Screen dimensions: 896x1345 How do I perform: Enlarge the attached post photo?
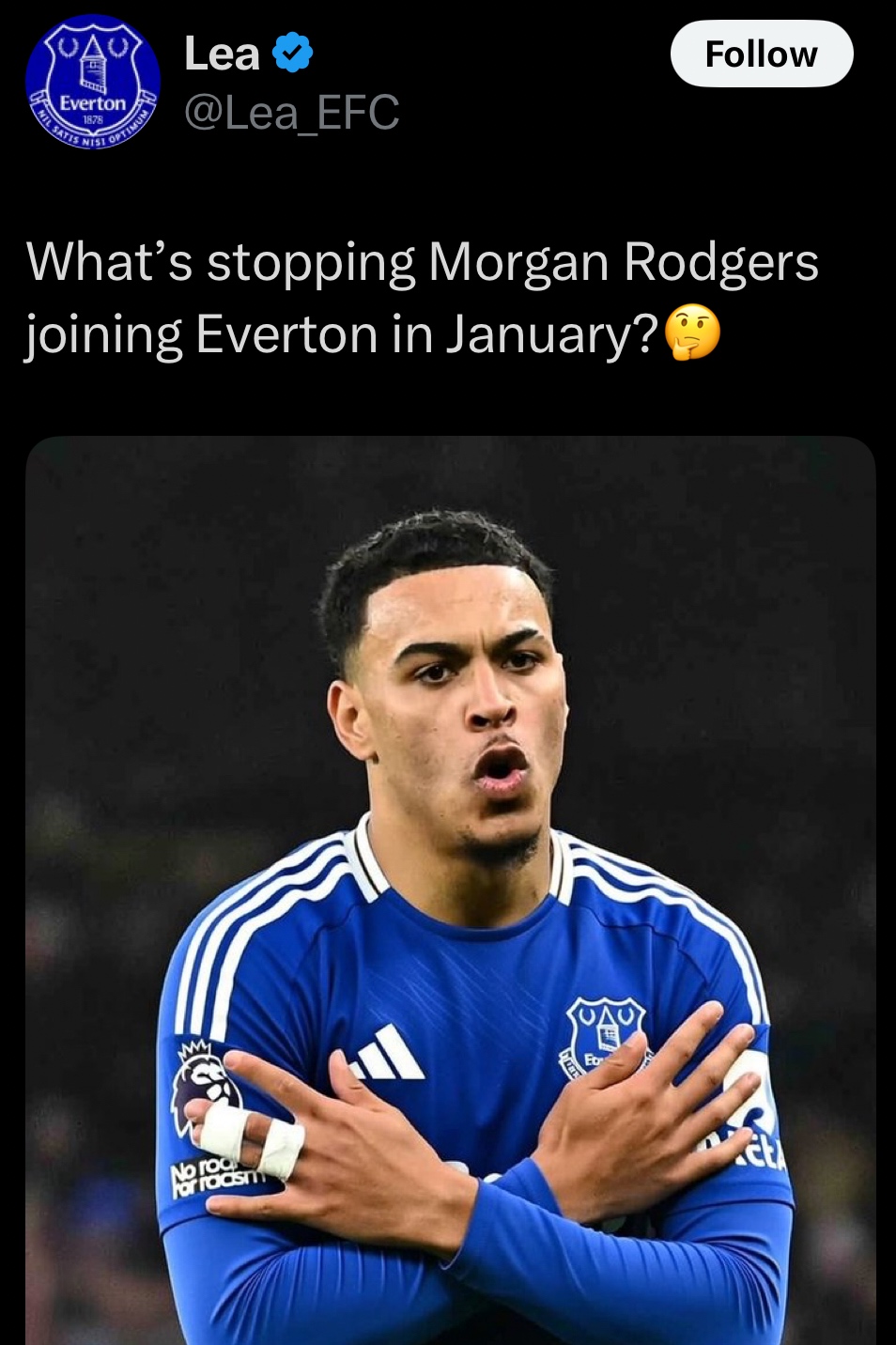coord(451,890)
